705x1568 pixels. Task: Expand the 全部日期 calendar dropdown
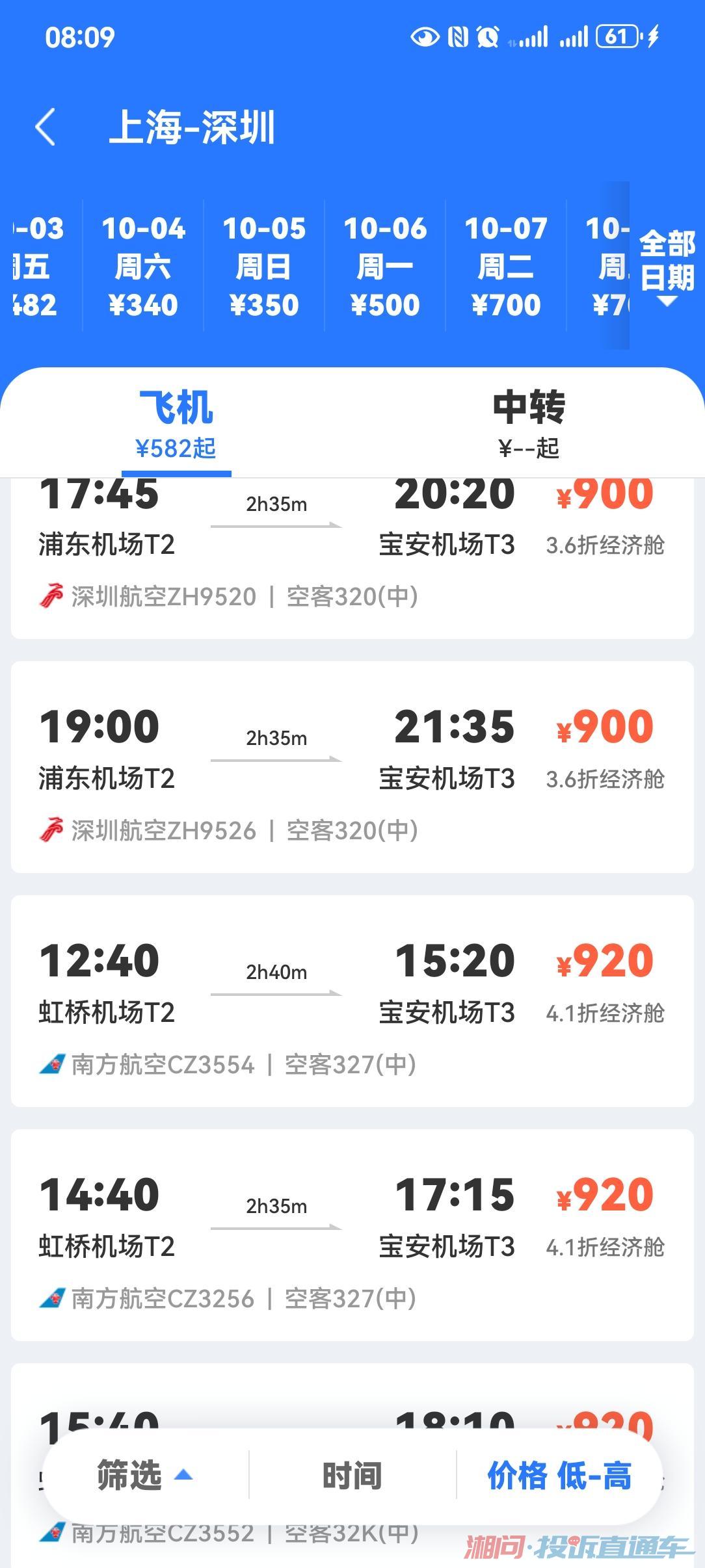pyautogui.click(x=667, y=267)
